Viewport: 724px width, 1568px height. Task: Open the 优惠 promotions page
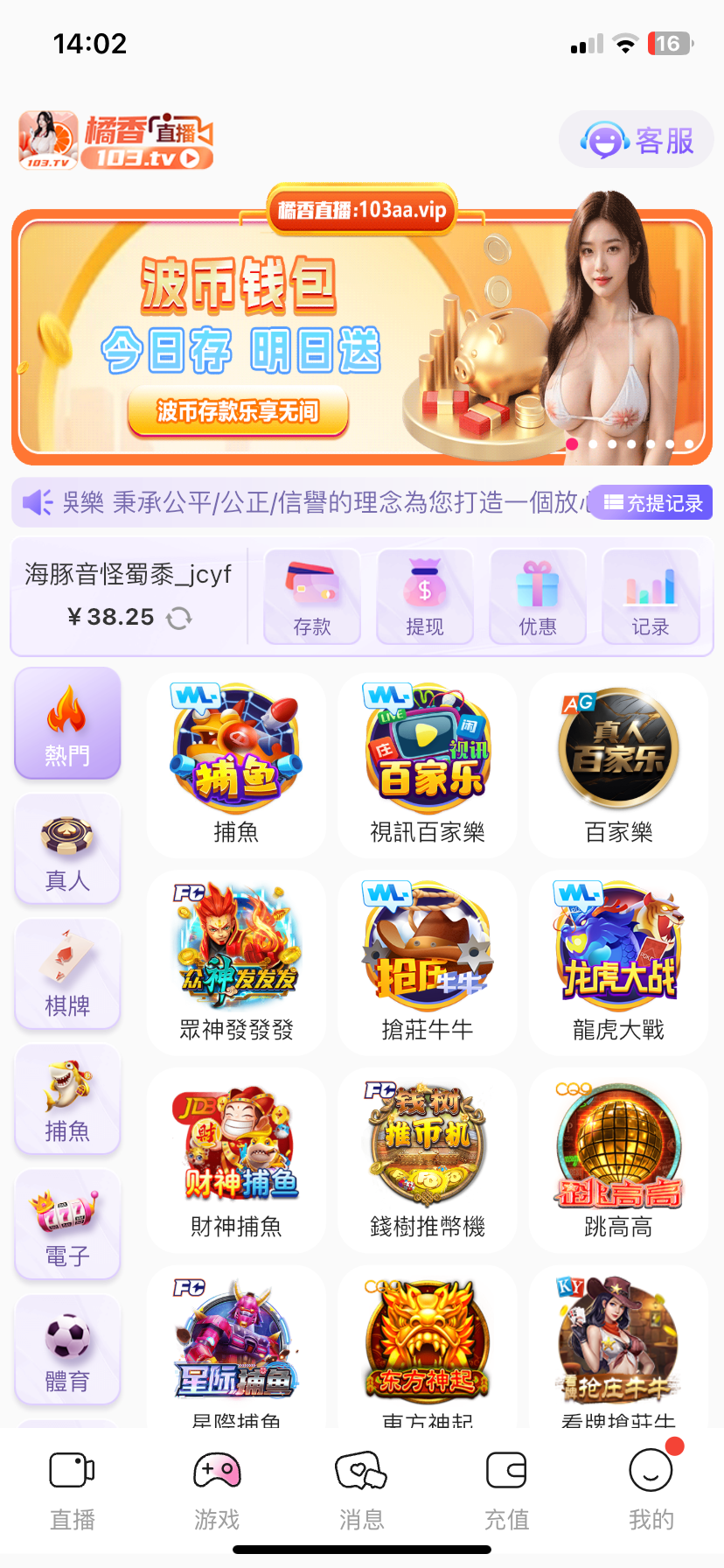[538, 597]
